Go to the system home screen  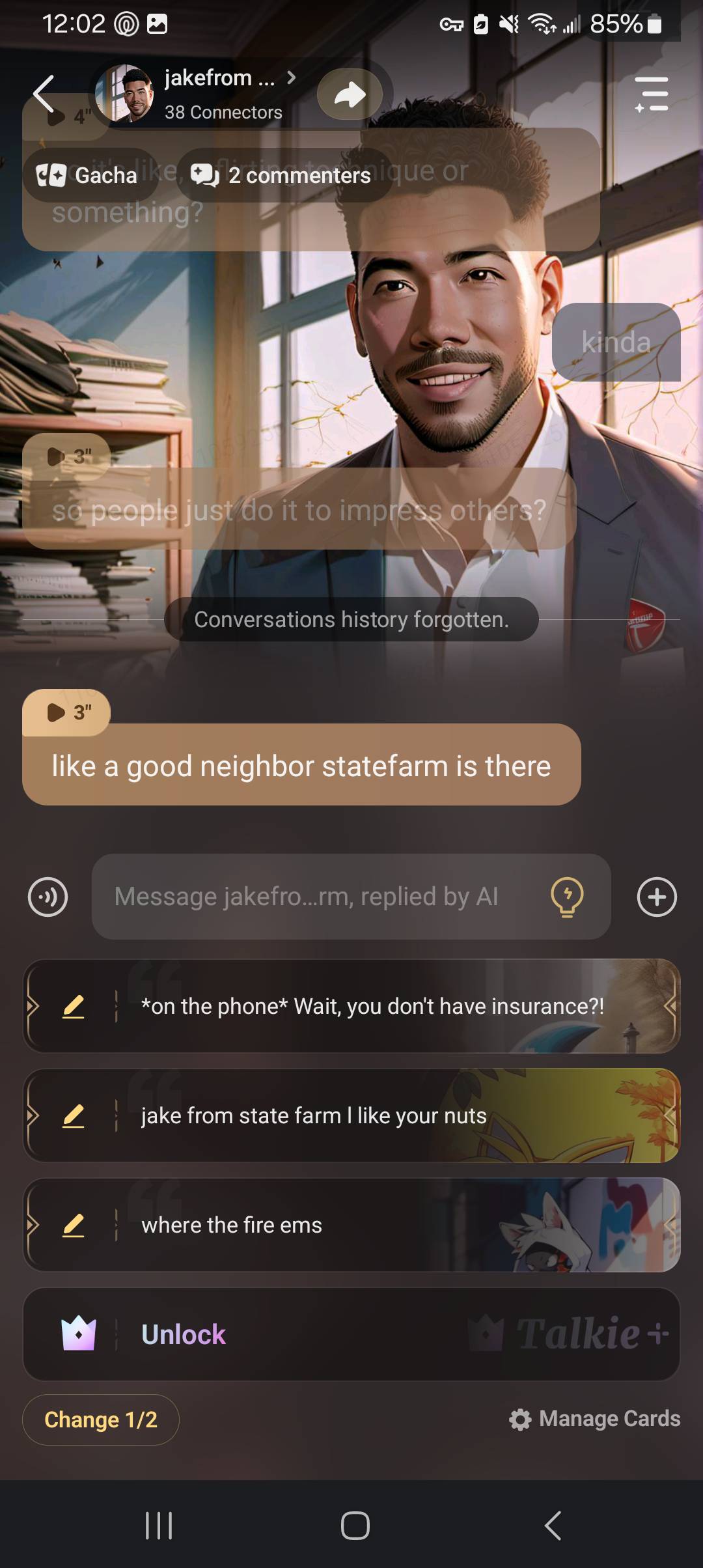tap(355, 1525)
